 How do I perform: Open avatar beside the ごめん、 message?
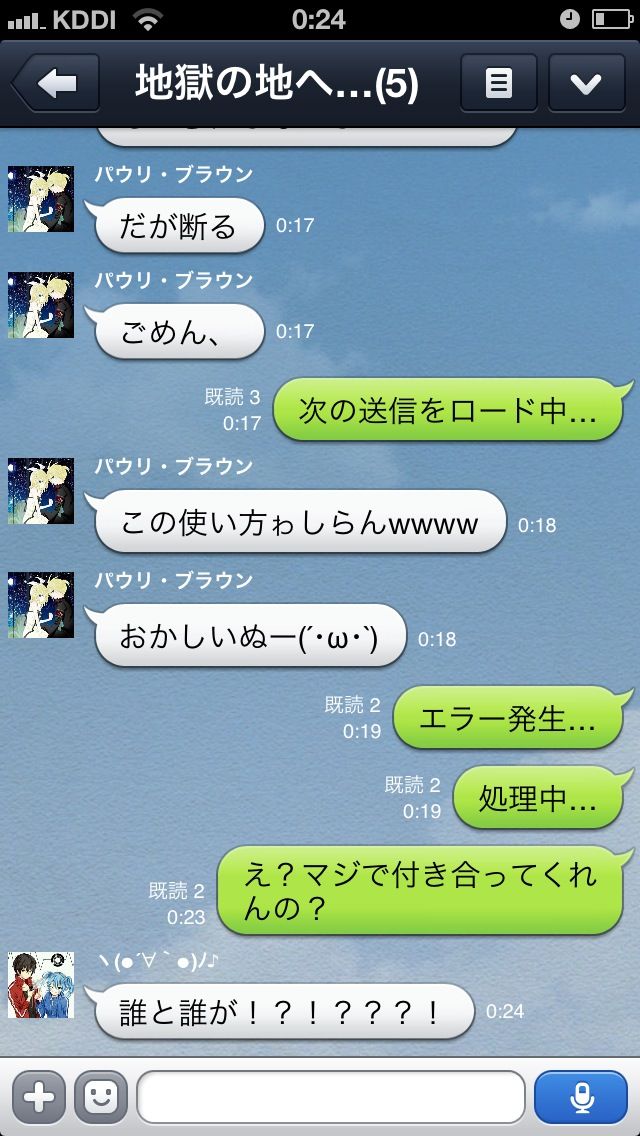coord(41,304)
